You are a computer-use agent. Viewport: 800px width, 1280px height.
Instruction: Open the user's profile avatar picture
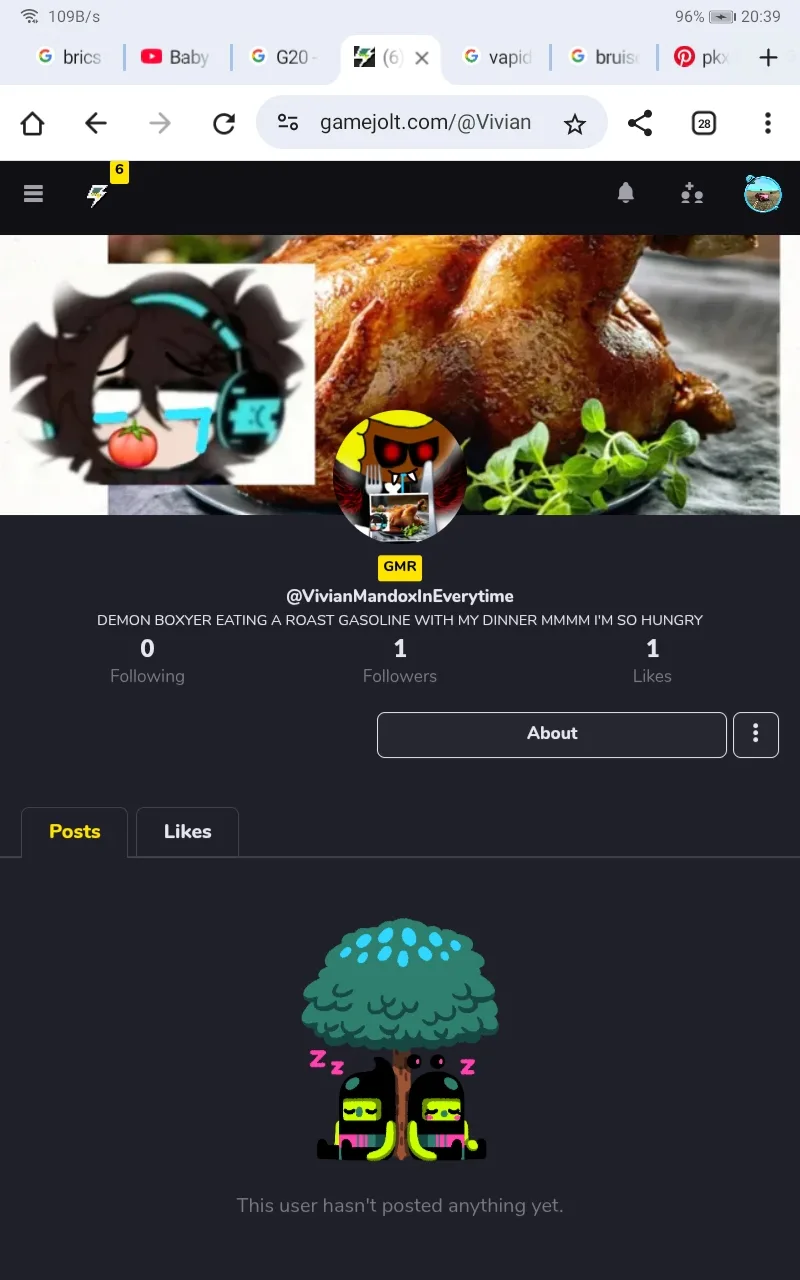point(400,476)
